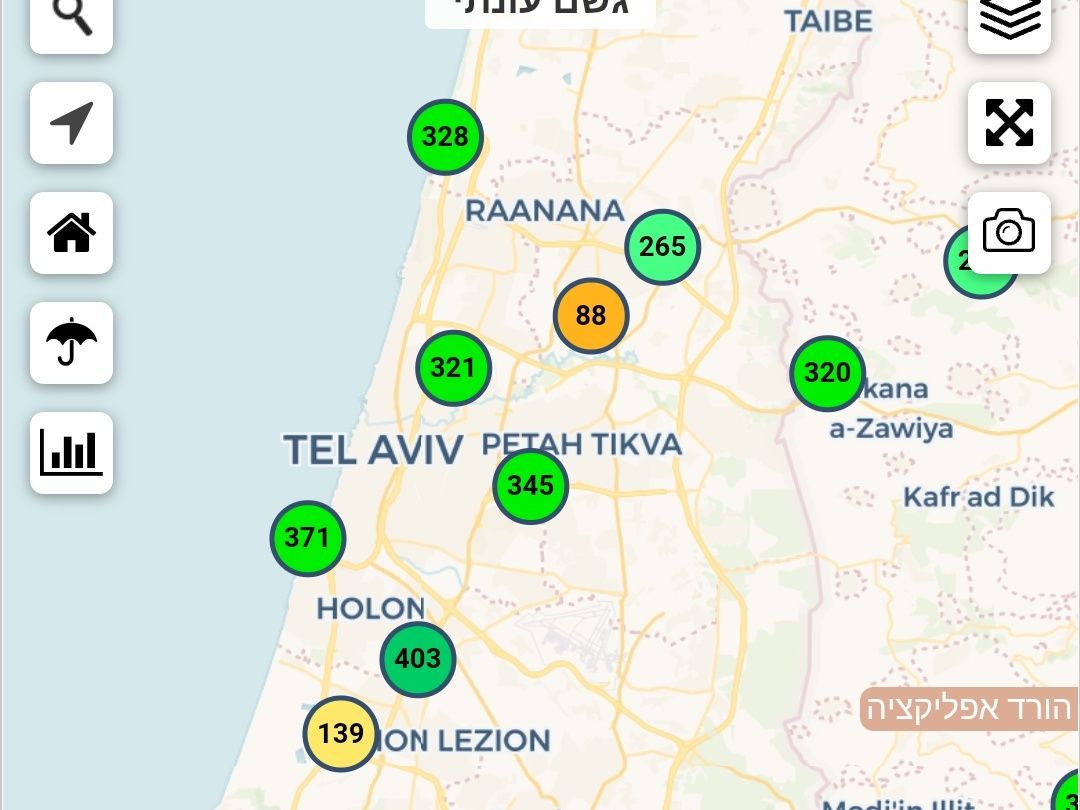Image resolution: width=1080 pixels, height=810 pixels.
Task: Open the Holon marker showing 403
Action: pos(417,659)
